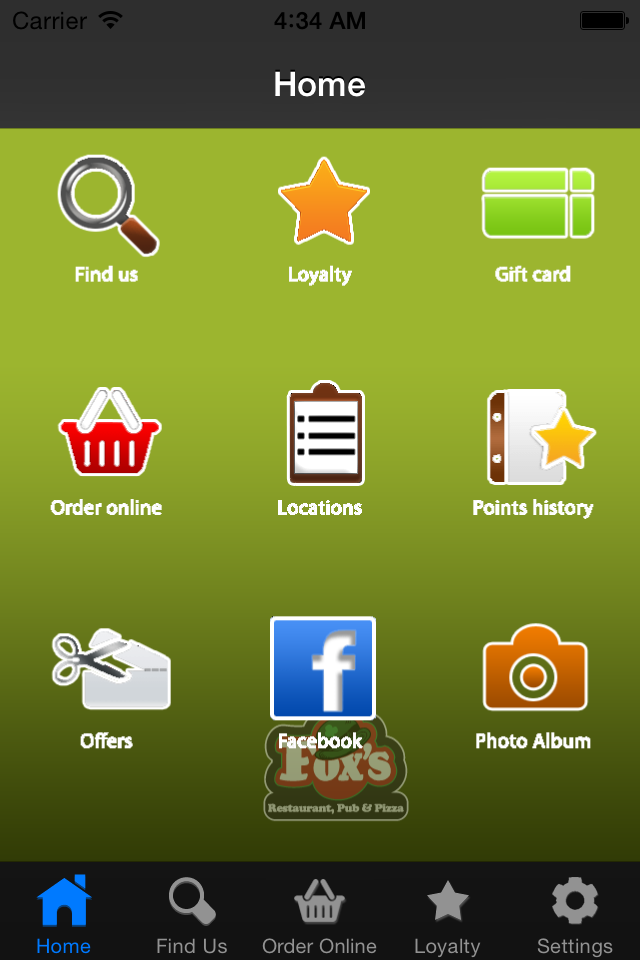Open the Loyalty star grid item
The width and height of the screenshot is (640, 960).
[x=322, y=219]
